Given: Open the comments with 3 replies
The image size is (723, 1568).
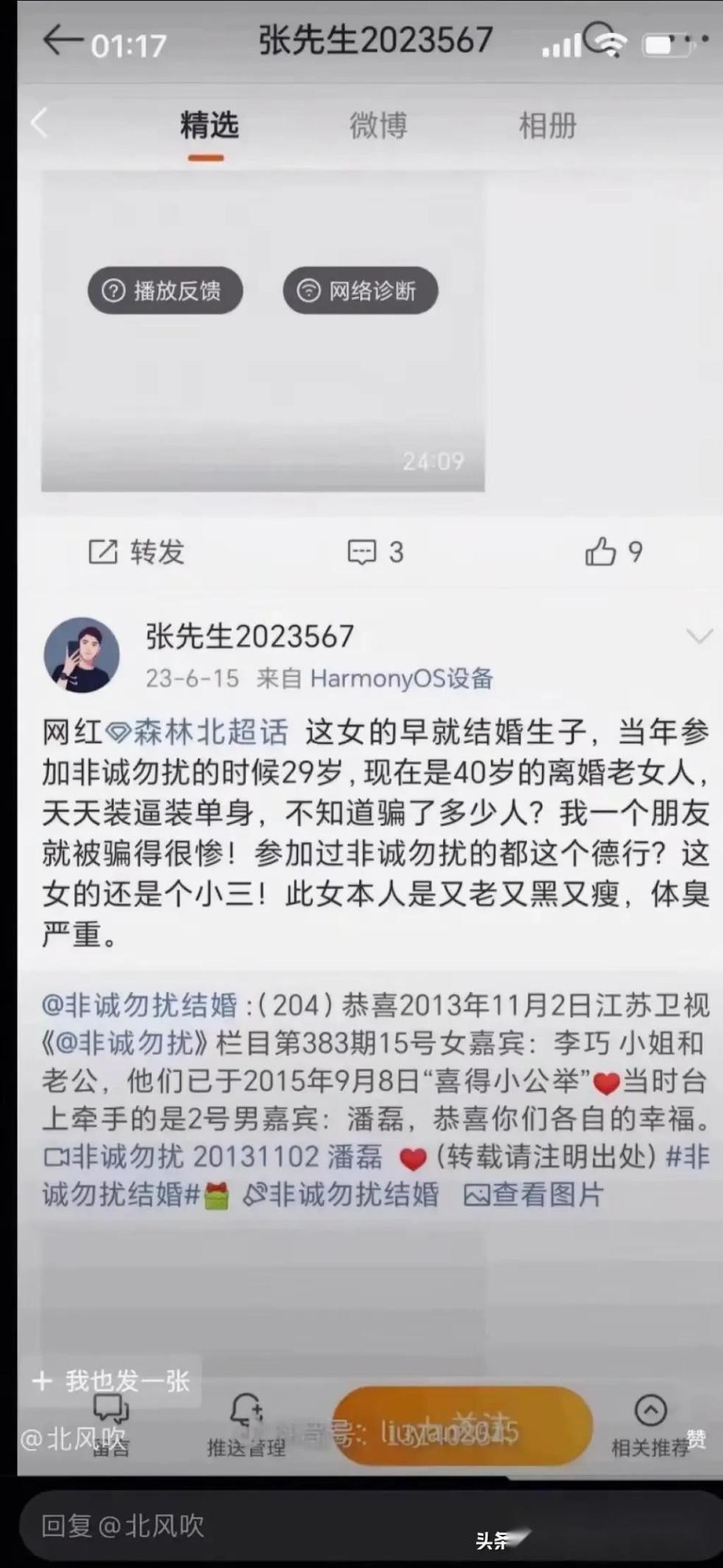Looking at the screenshot, I should point(375,552).
